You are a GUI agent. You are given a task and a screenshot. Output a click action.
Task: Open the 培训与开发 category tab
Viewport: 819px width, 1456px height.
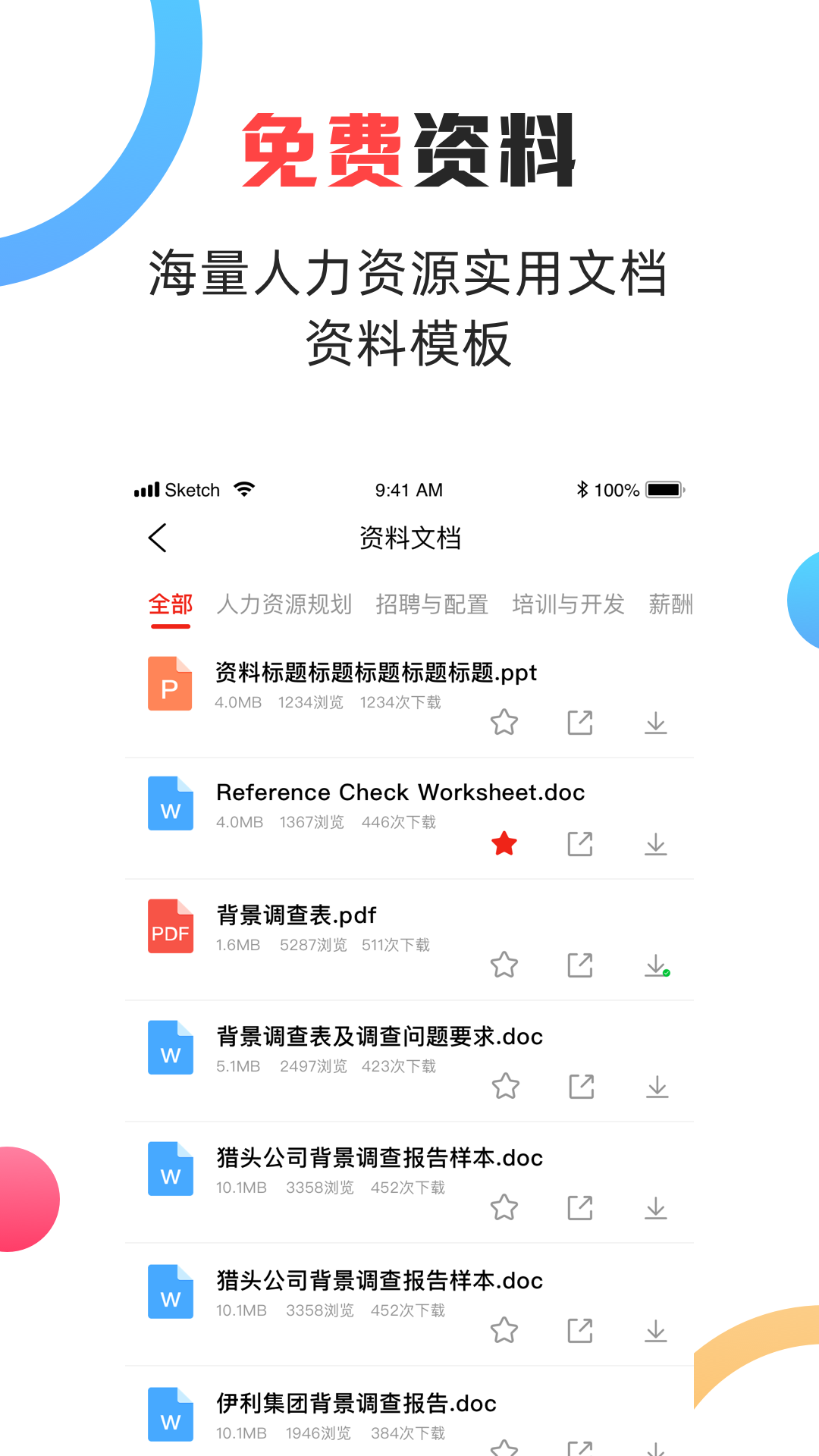coord(570,604)
